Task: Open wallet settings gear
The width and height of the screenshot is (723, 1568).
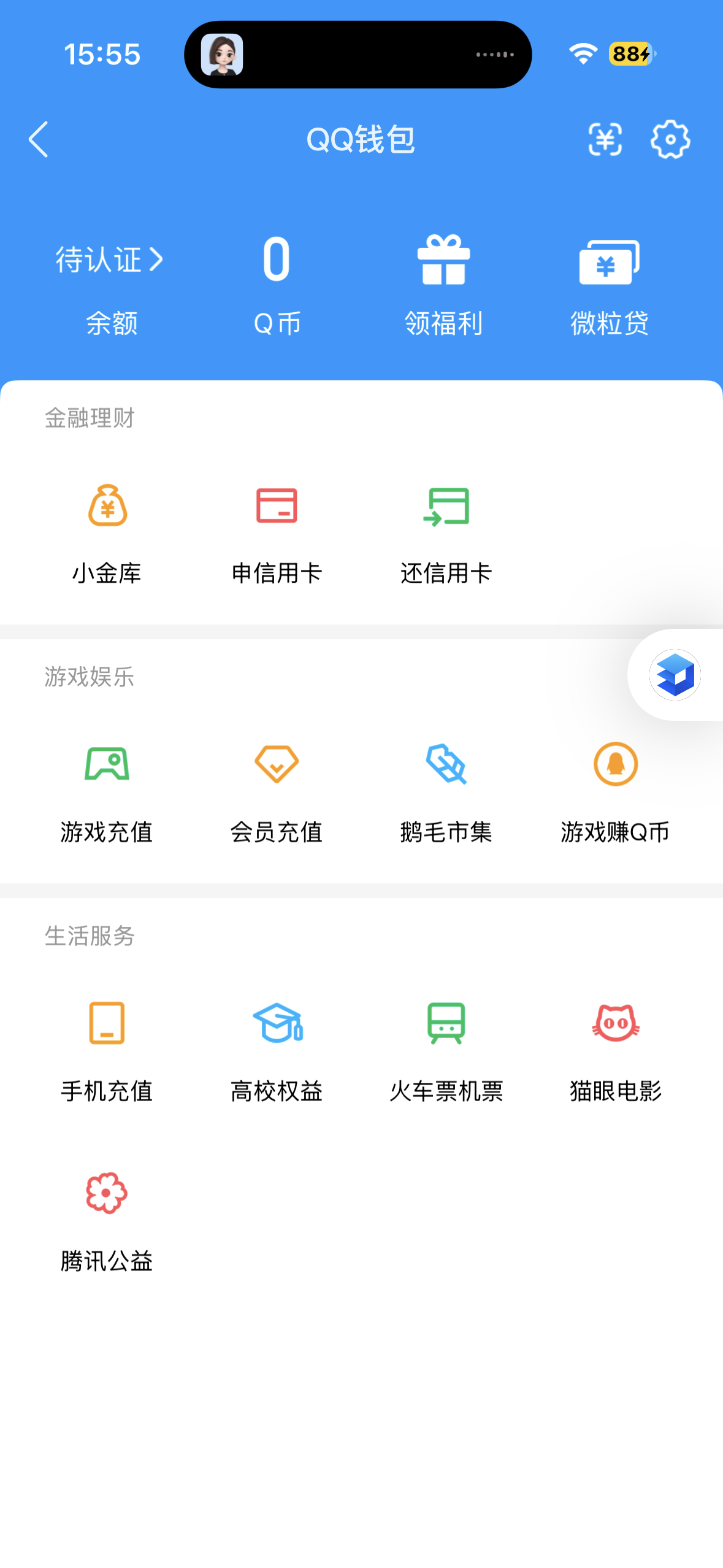Action: [670, 139]
